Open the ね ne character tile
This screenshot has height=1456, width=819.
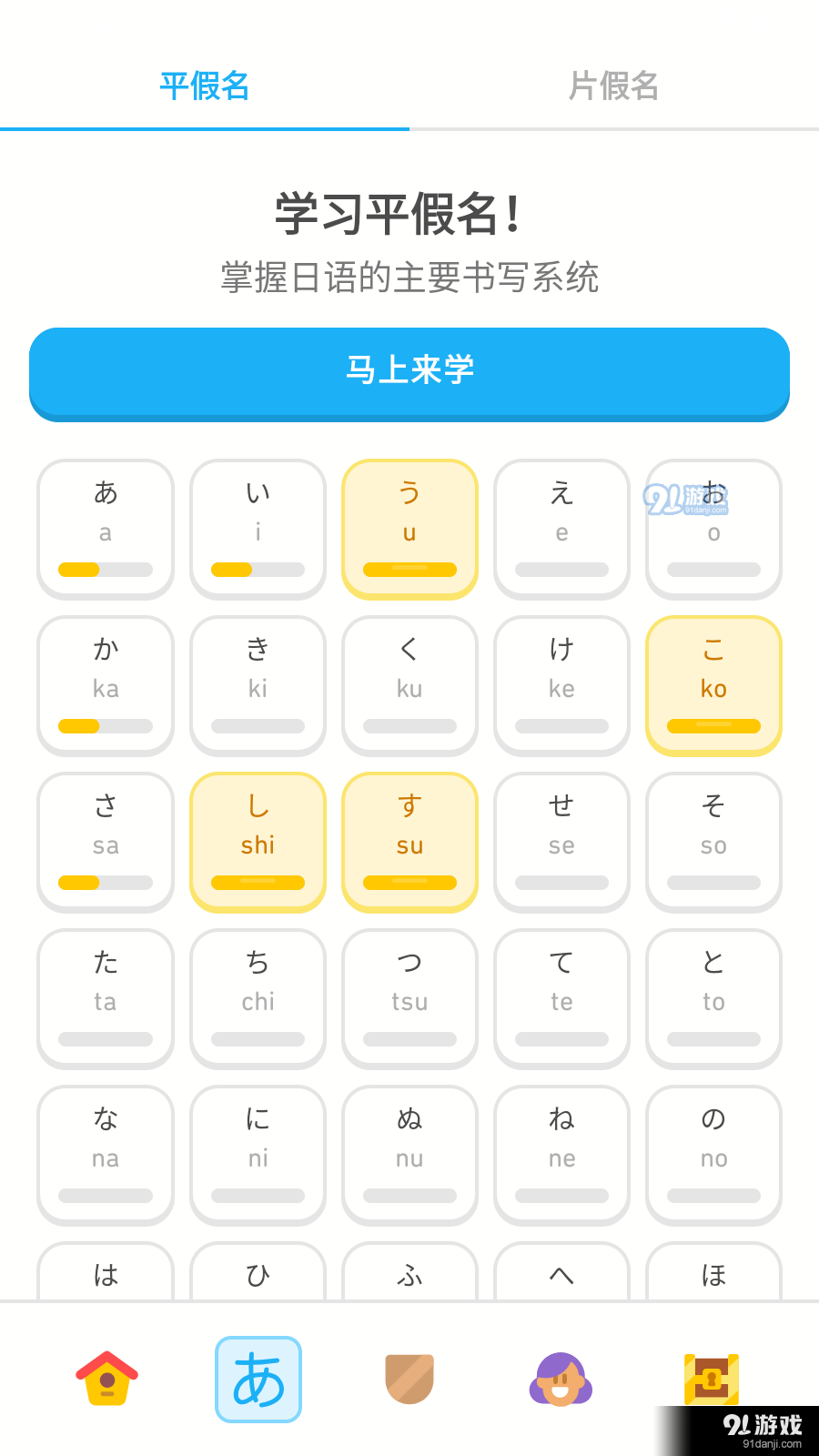click(x=561, y=1154)
